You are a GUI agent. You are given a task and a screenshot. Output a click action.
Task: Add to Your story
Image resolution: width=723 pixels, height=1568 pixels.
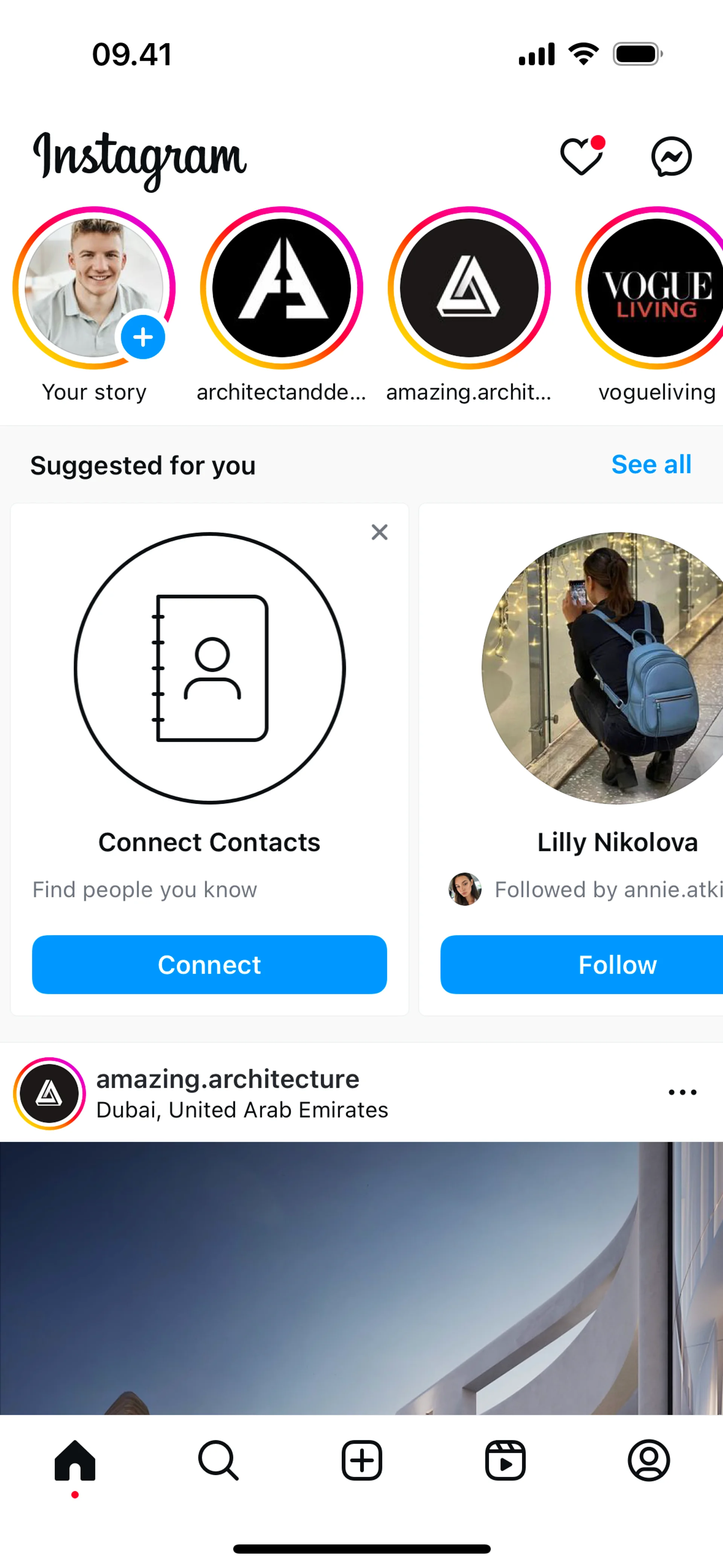pyautogui.click(x=143, y=336)
